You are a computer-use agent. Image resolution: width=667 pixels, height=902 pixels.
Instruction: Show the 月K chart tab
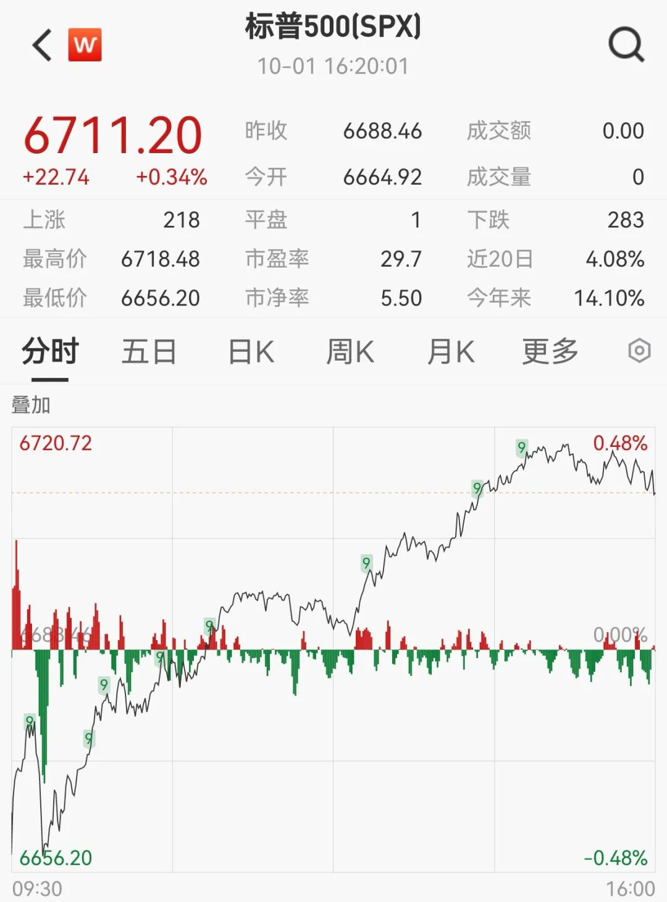coord(450,351)
